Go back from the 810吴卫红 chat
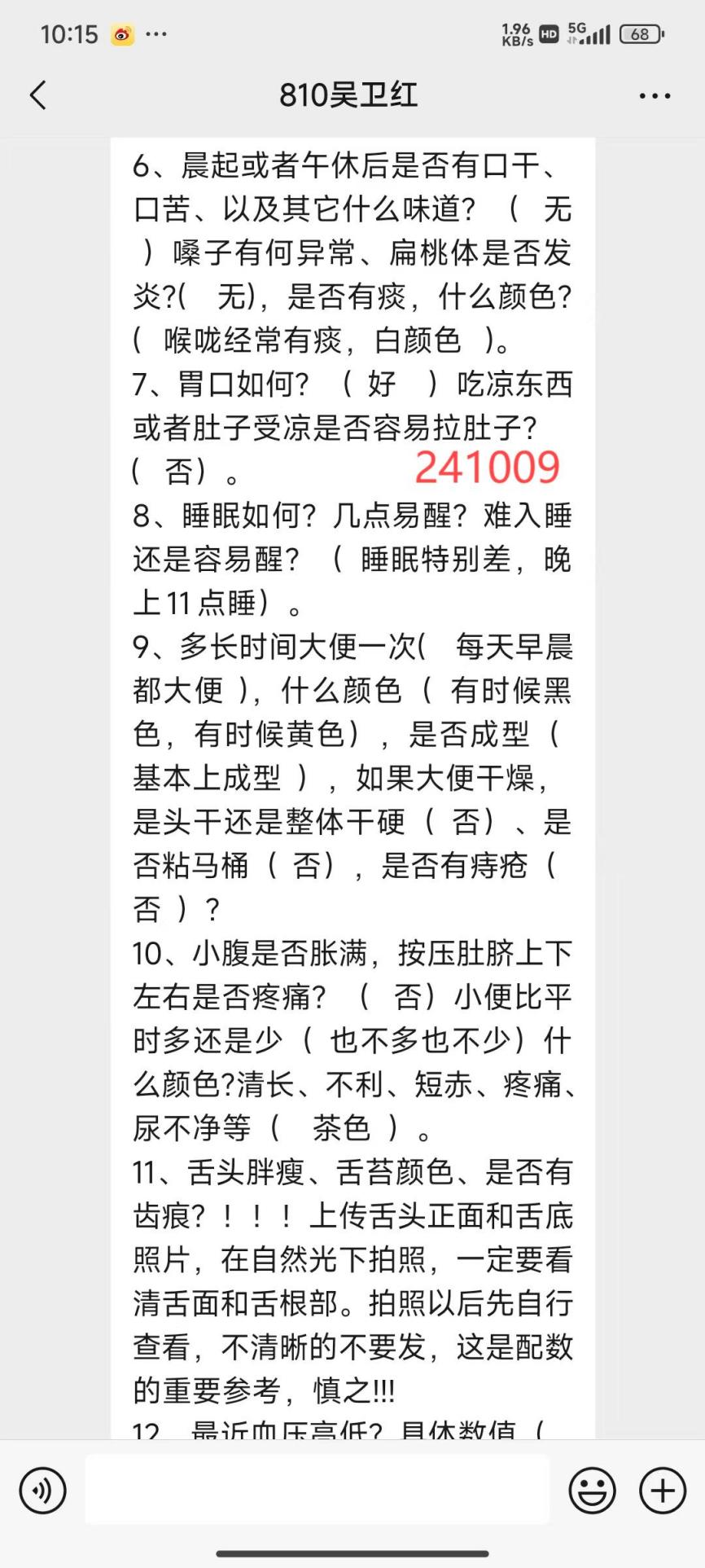 [x=38, y=95]
